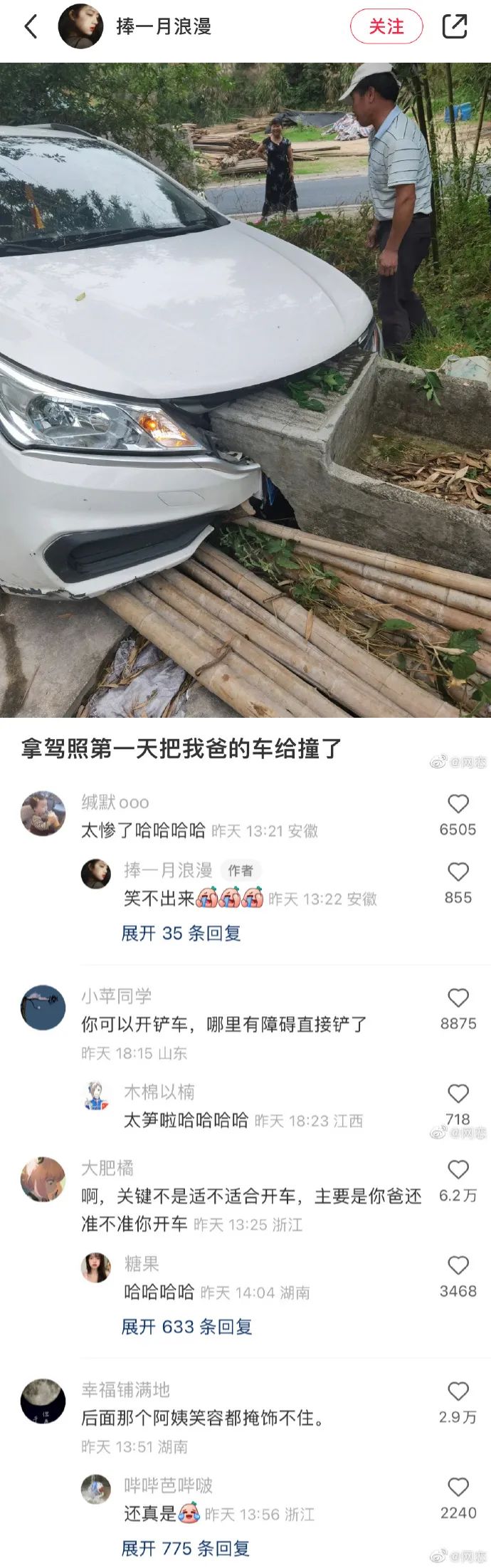Expand the 35 replies thread
Screen dimensions: 491x1568
[x=181, y=933]
